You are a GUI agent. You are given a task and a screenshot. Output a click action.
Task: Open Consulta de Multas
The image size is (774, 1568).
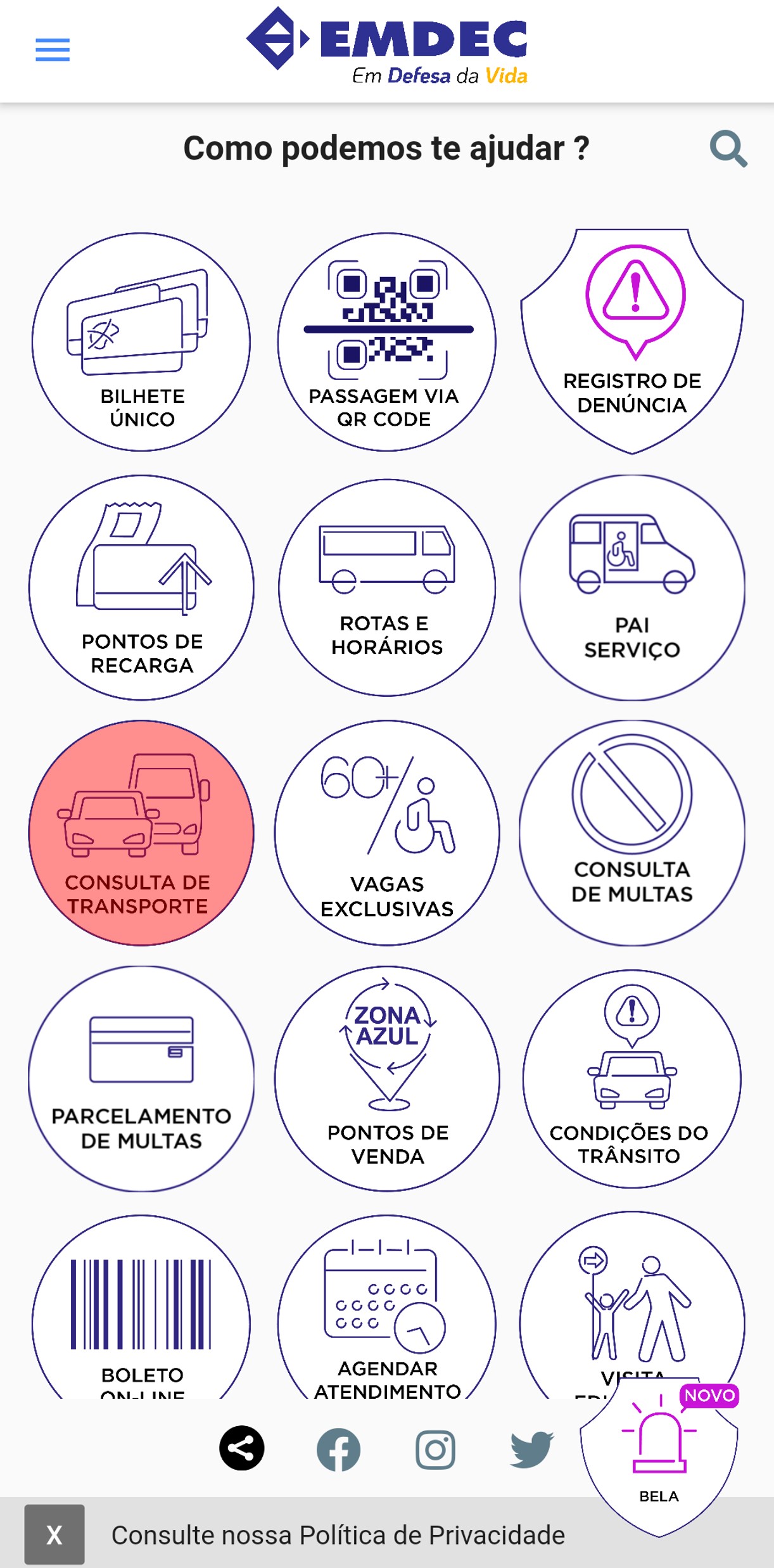(x=631, y=832)
